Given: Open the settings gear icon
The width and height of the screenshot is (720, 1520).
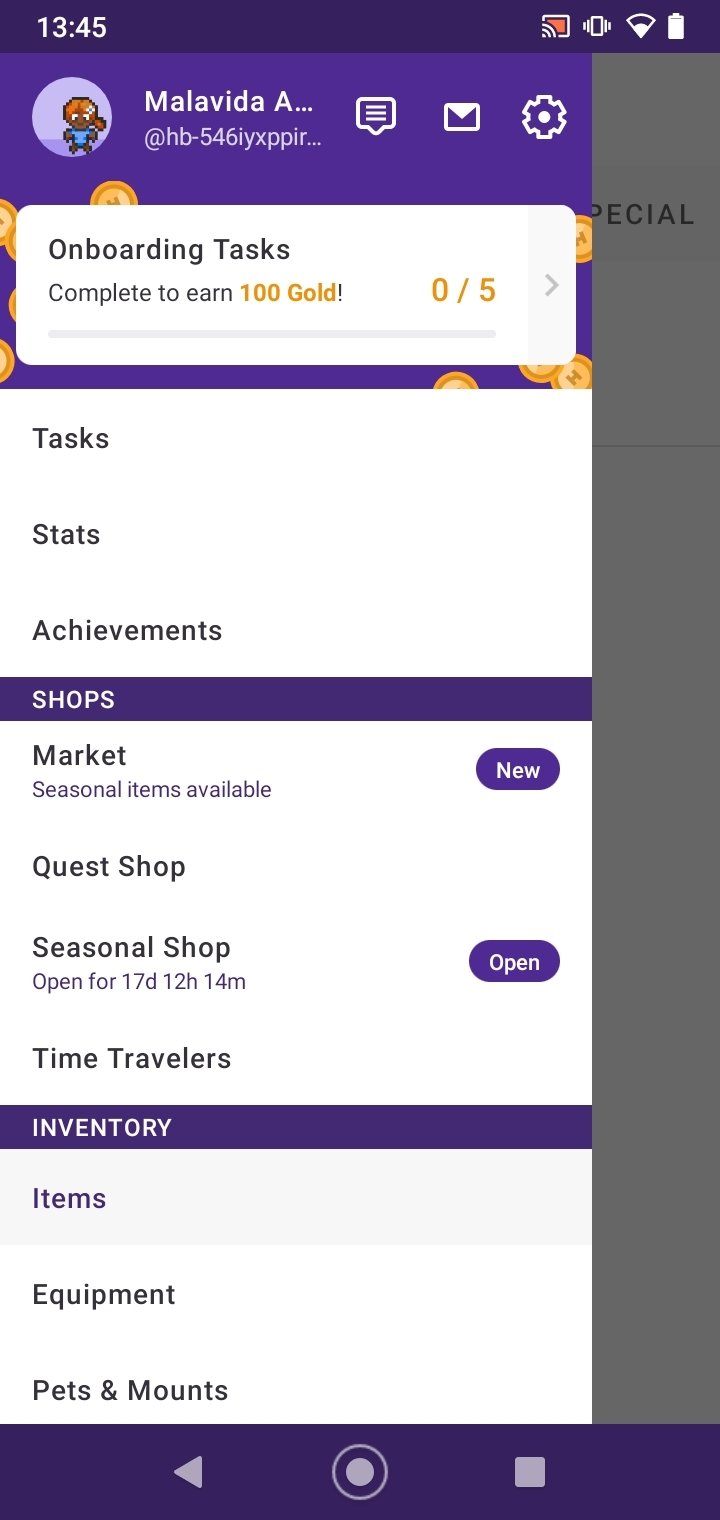Looking at the screenshot, I should [544, 117].
